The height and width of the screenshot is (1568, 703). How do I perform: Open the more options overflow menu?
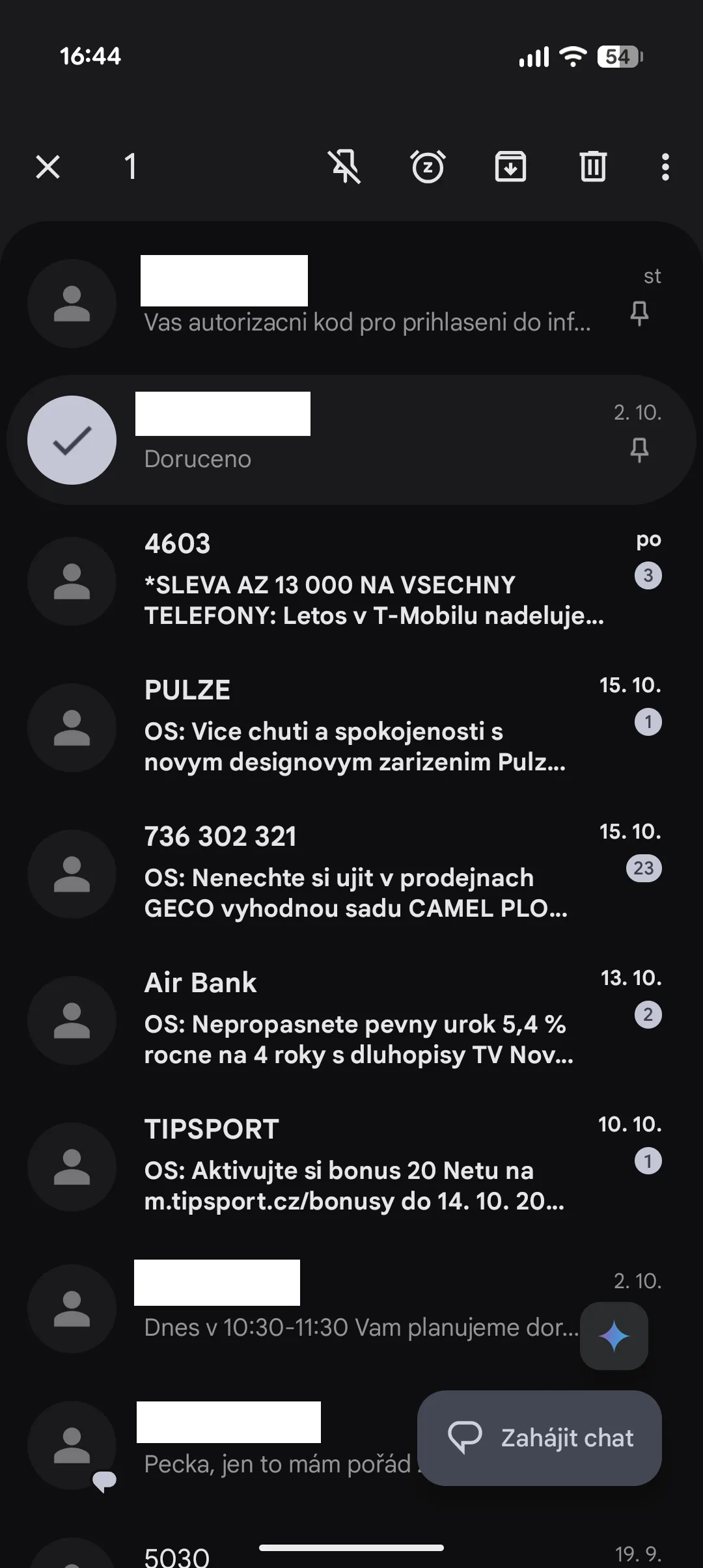click(x=665, y=167)
